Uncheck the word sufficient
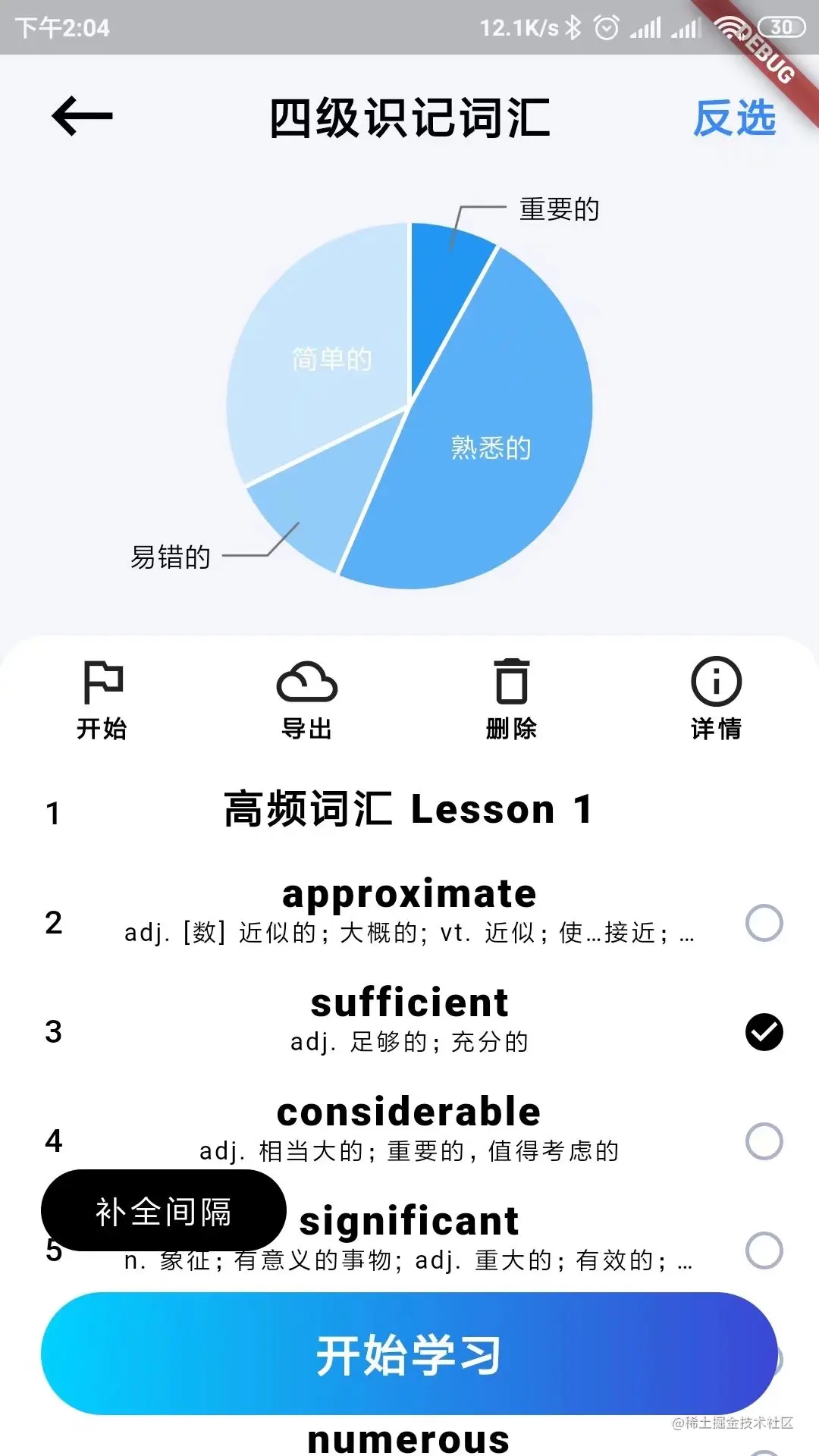The image size is (819, 1456). tap(764, 1032)
